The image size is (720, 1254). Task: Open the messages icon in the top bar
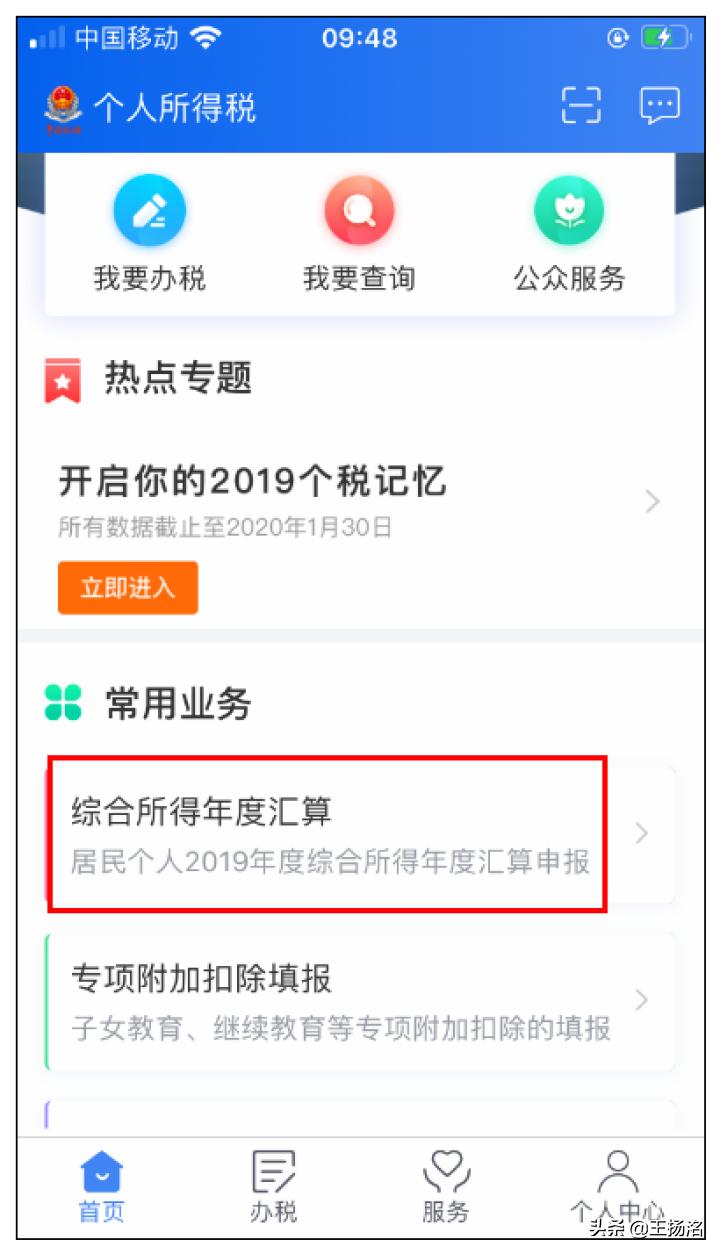coord(659,106)
